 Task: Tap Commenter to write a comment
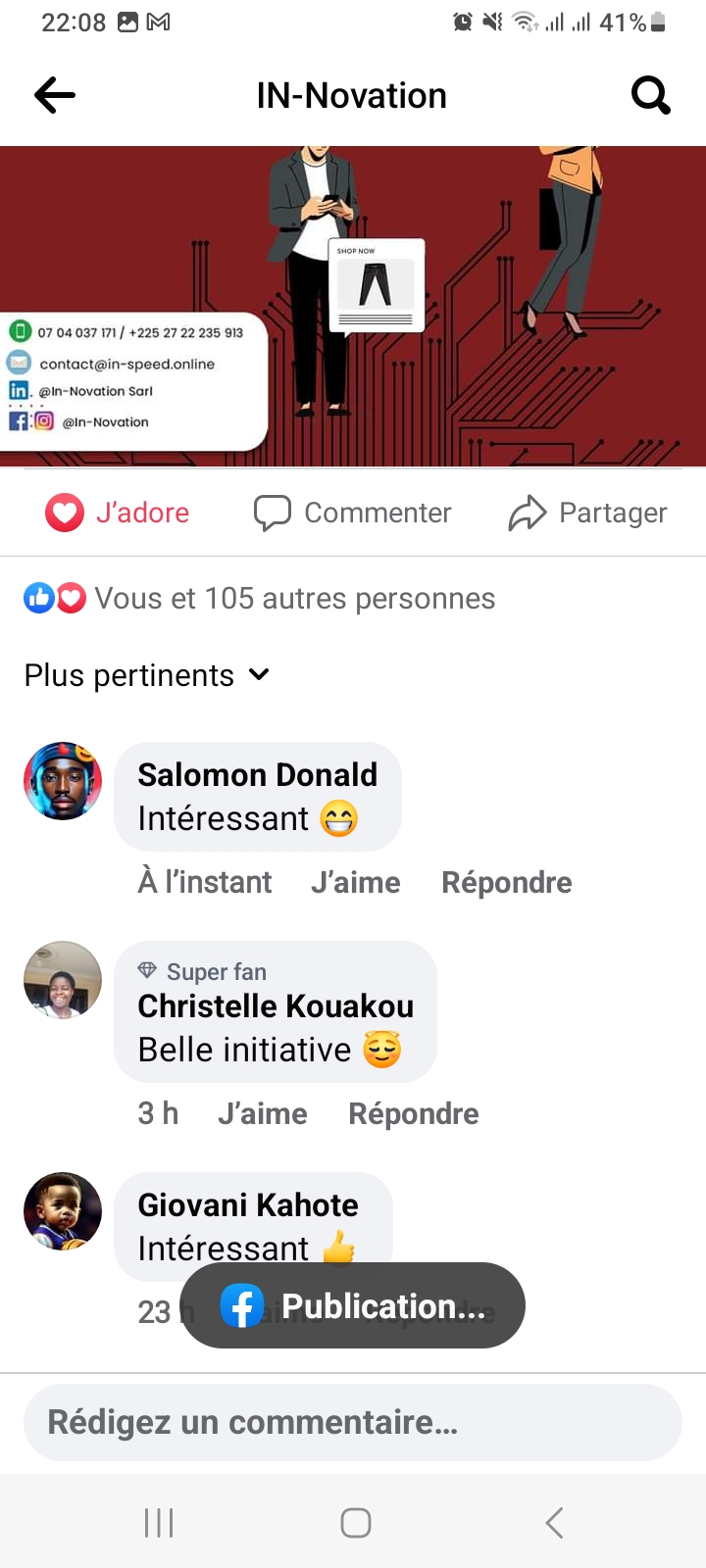353,513
